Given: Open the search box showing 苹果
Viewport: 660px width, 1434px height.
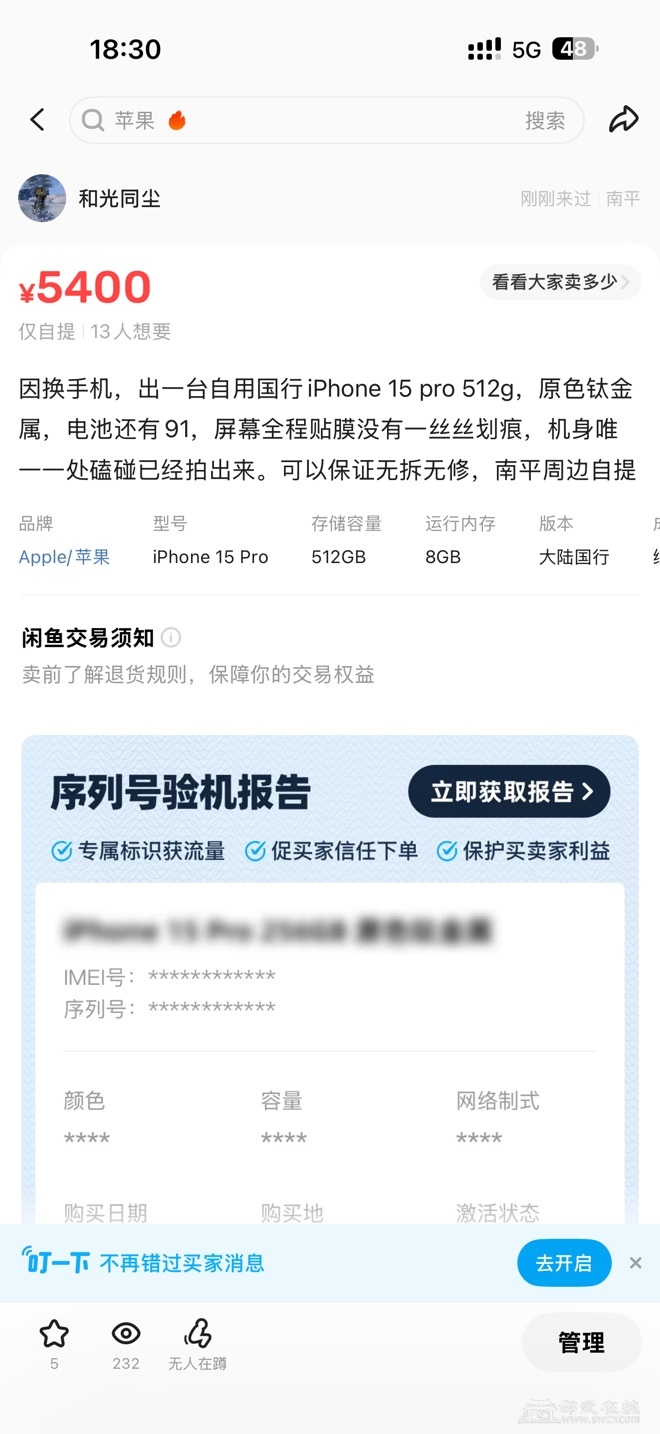Looking at the screenshot, I should click(300, 121).
